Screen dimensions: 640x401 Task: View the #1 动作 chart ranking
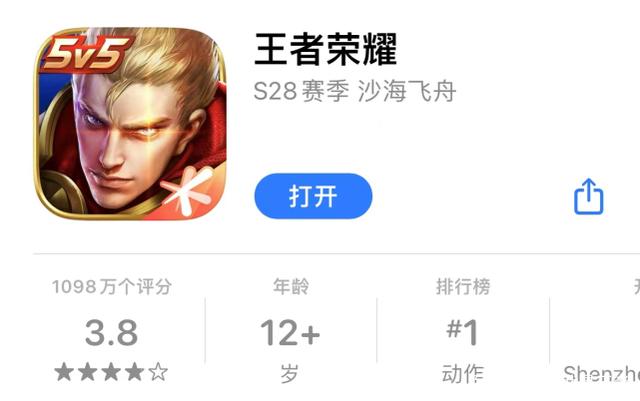(462, 332)
